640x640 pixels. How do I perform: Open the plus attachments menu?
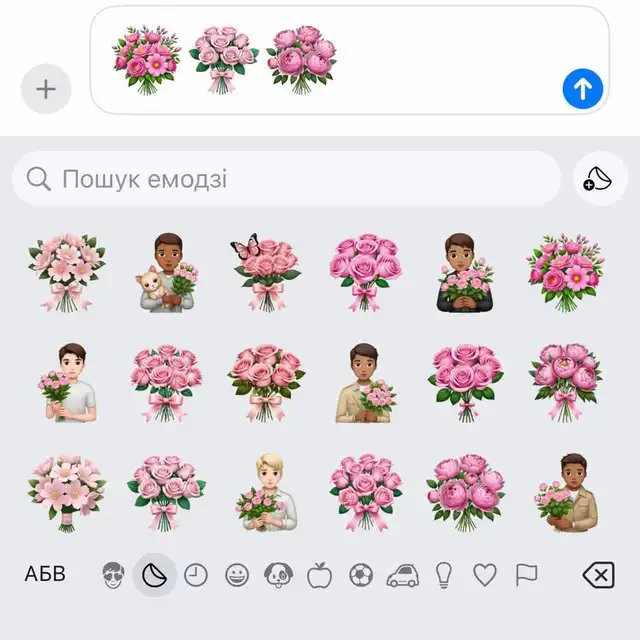(46, 89)
